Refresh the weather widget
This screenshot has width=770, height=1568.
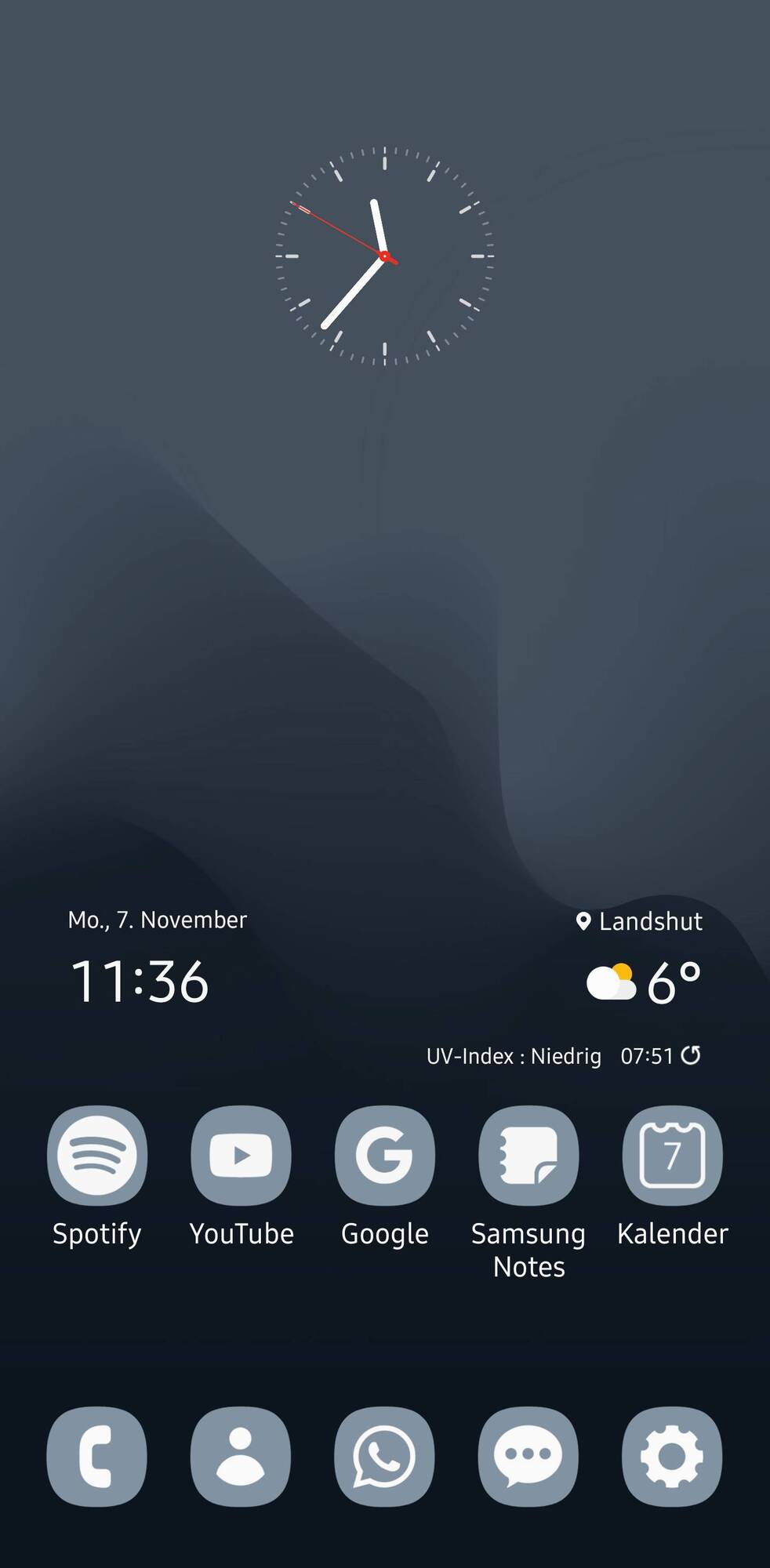tap(690, 1055)
